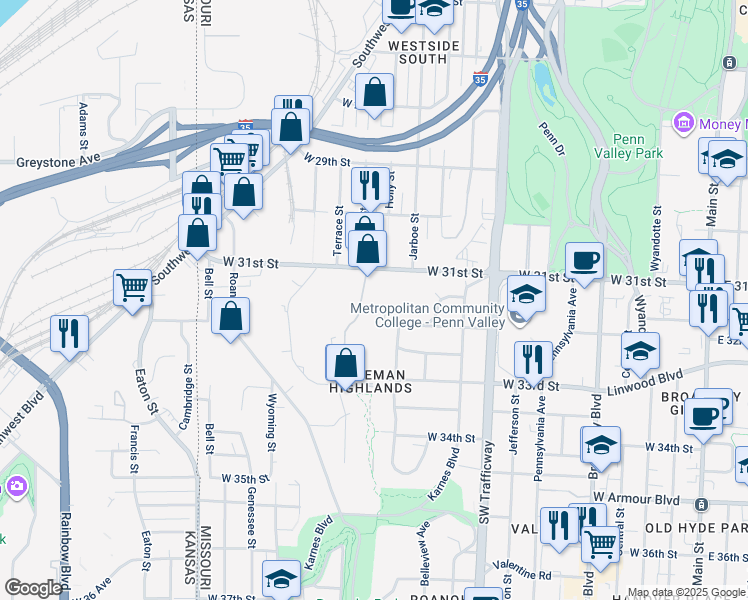Open the grocery cart marker above Eaton St
The height and width of the screenshot is (600, 748).
tap(132, 288)
